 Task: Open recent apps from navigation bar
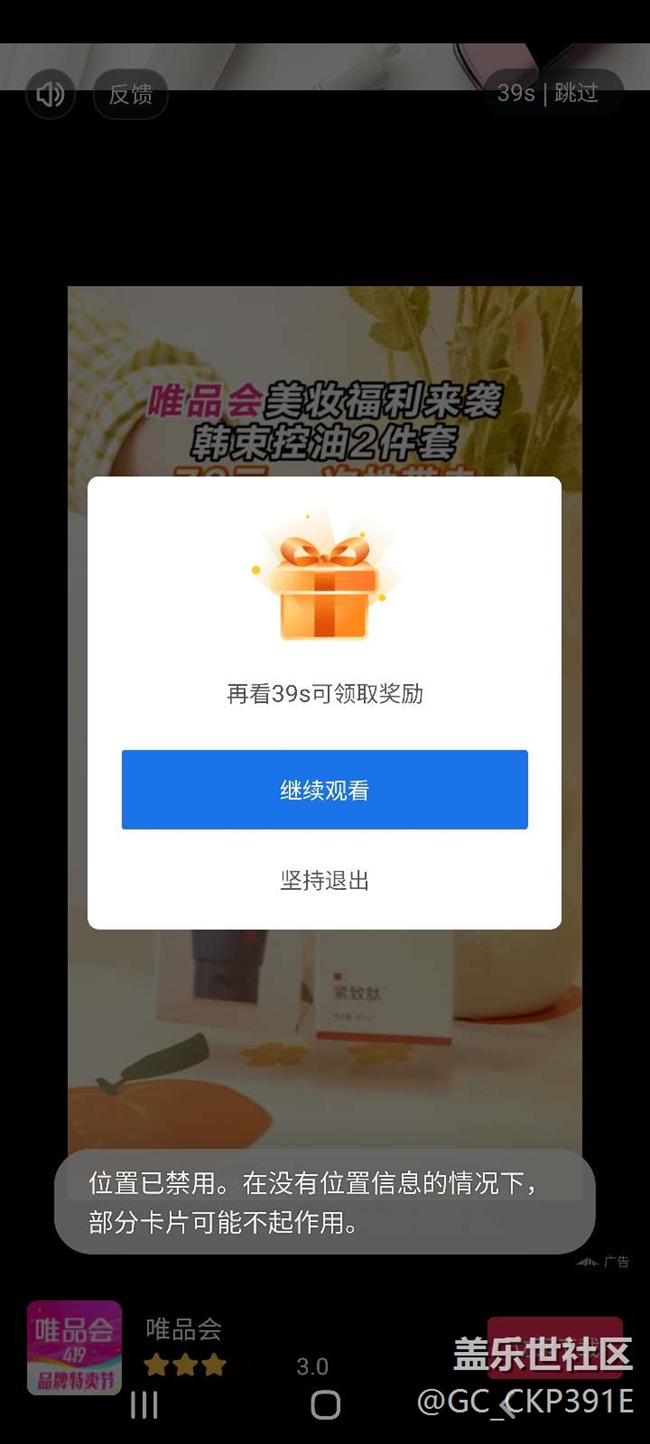[144, 1405]
